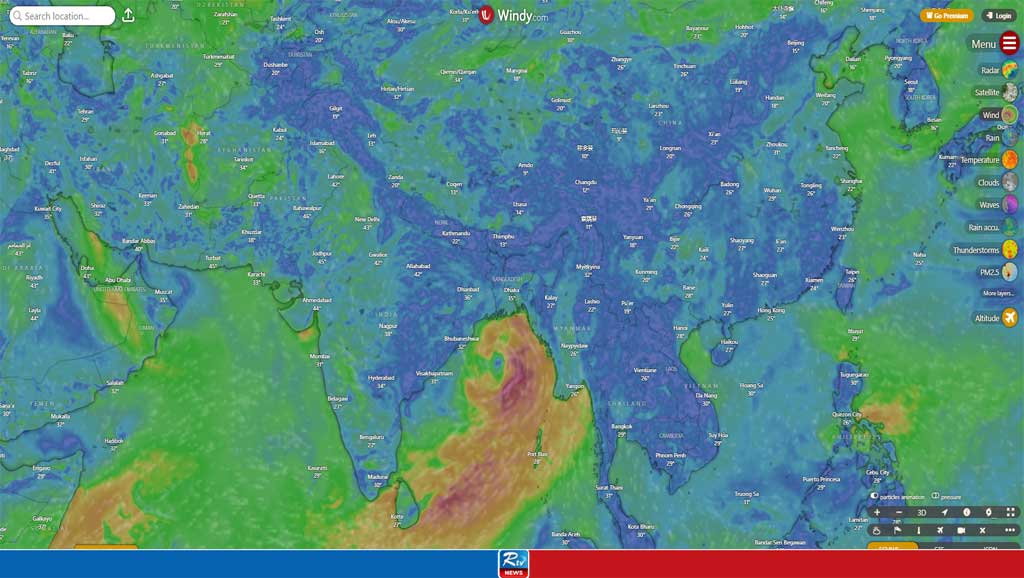Screen dimensions: 1024x578
Task: Tap the Search location field
Action: (x=62, y=16)
